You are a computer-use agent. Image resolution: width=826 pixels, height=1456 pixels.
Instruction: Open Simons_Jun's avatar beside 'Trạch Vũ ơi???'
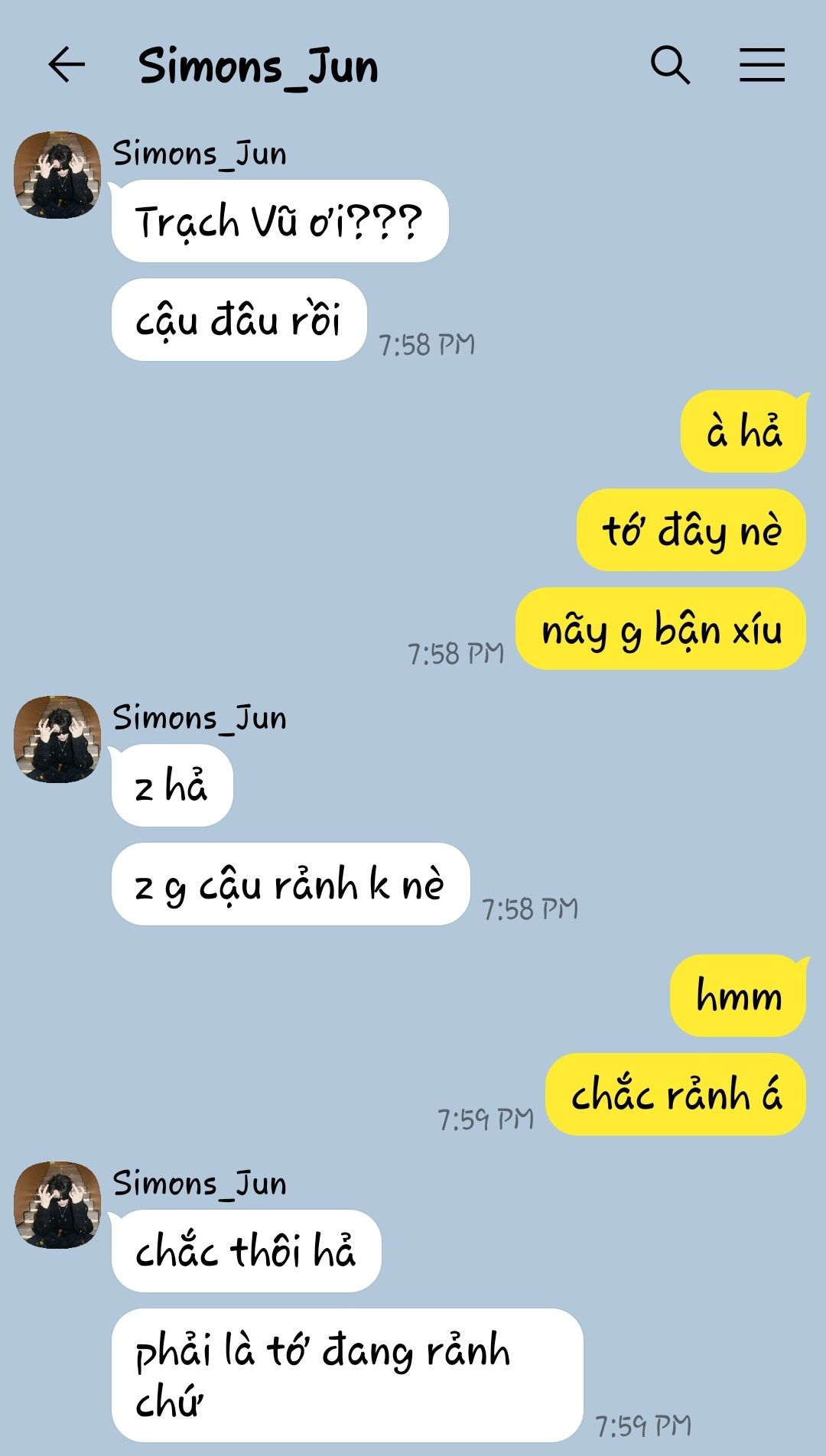pyautogui.click(x=57, y=175)
